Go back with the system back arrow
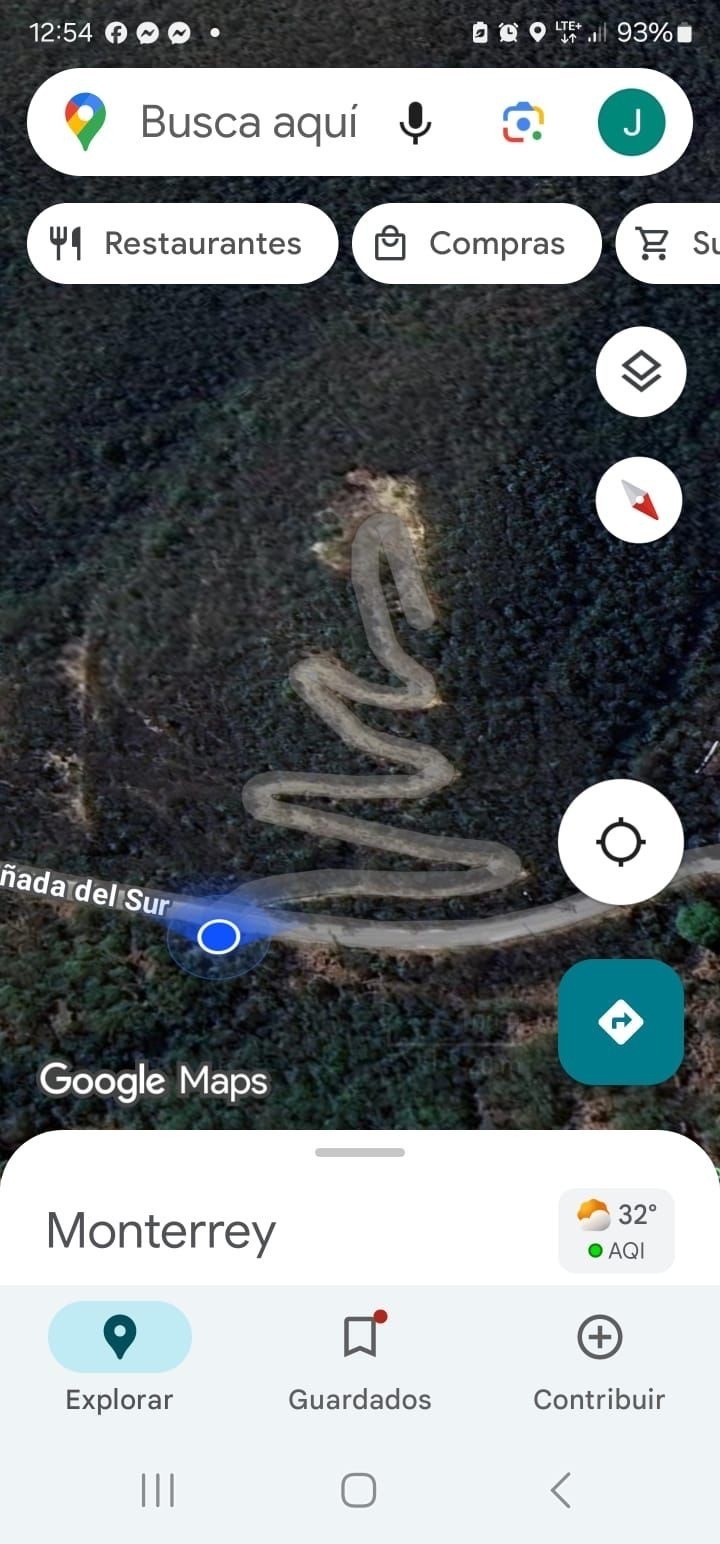The width and height of the screenshot is (720, 1544). (x=560, y=1490)
